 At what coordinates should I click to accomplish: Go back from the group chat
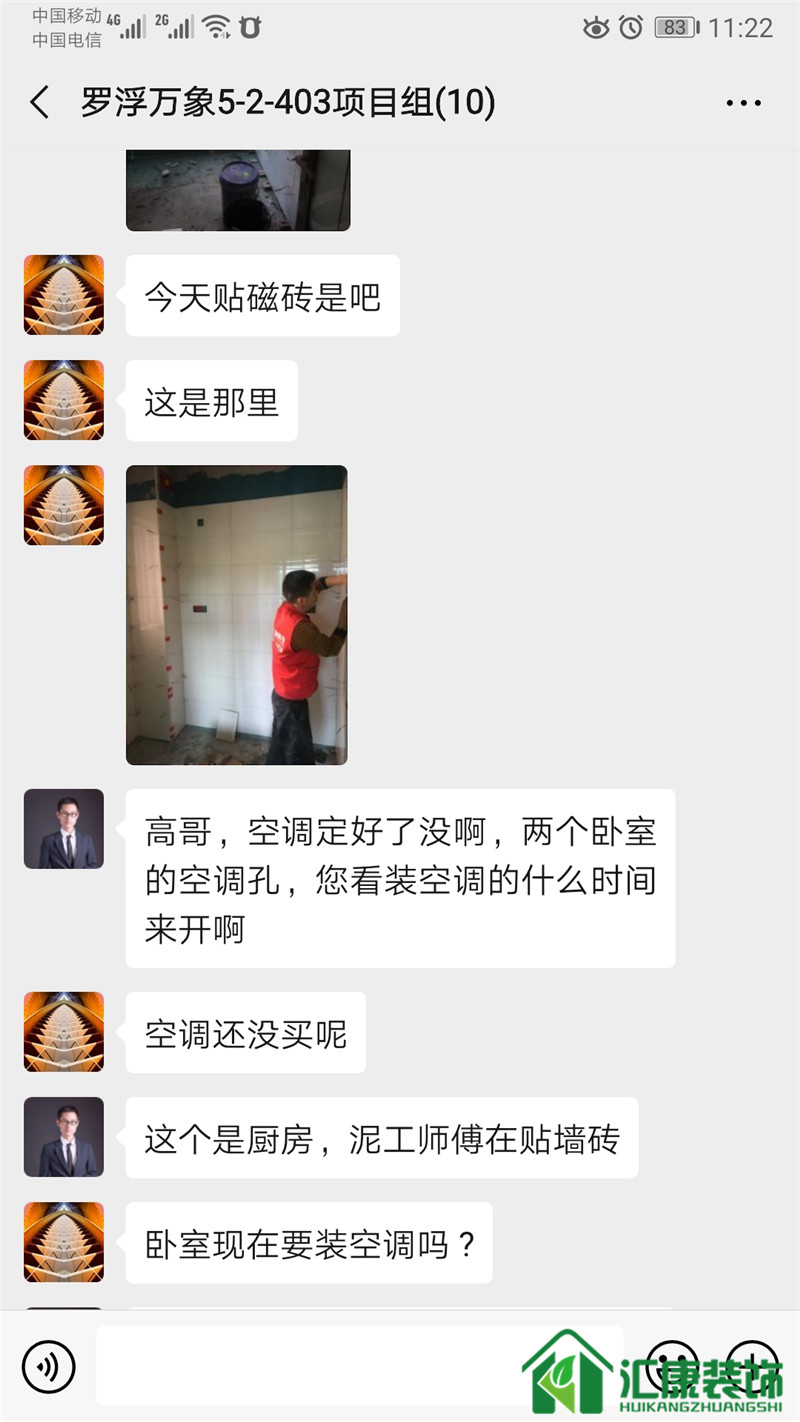coord(40,103)
